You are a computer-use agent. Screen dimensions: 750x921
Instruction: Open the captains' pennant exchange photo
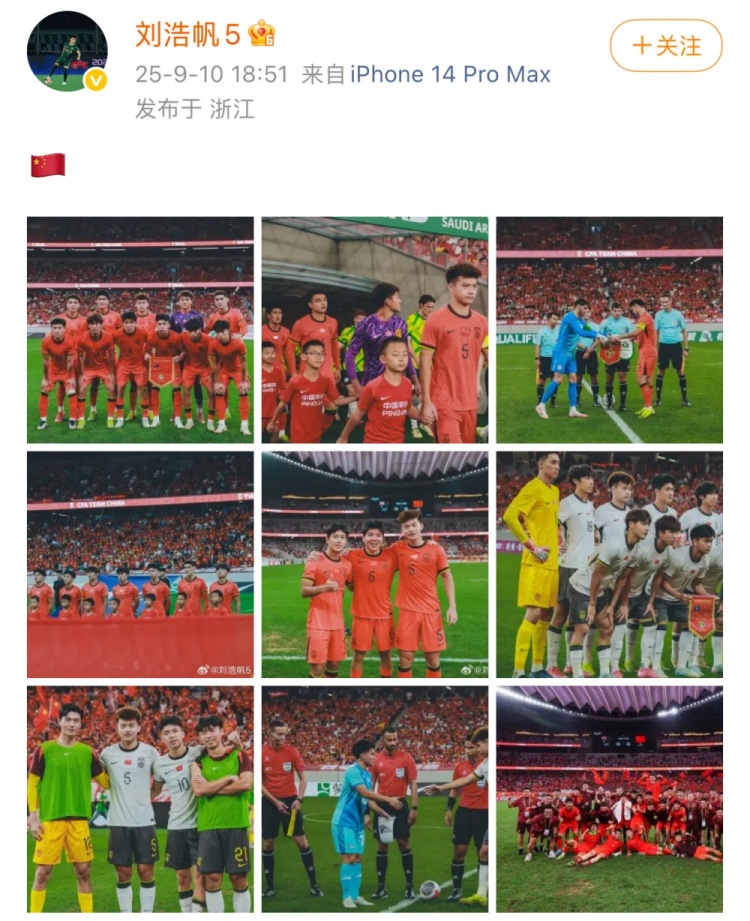(x=609, y=330)
